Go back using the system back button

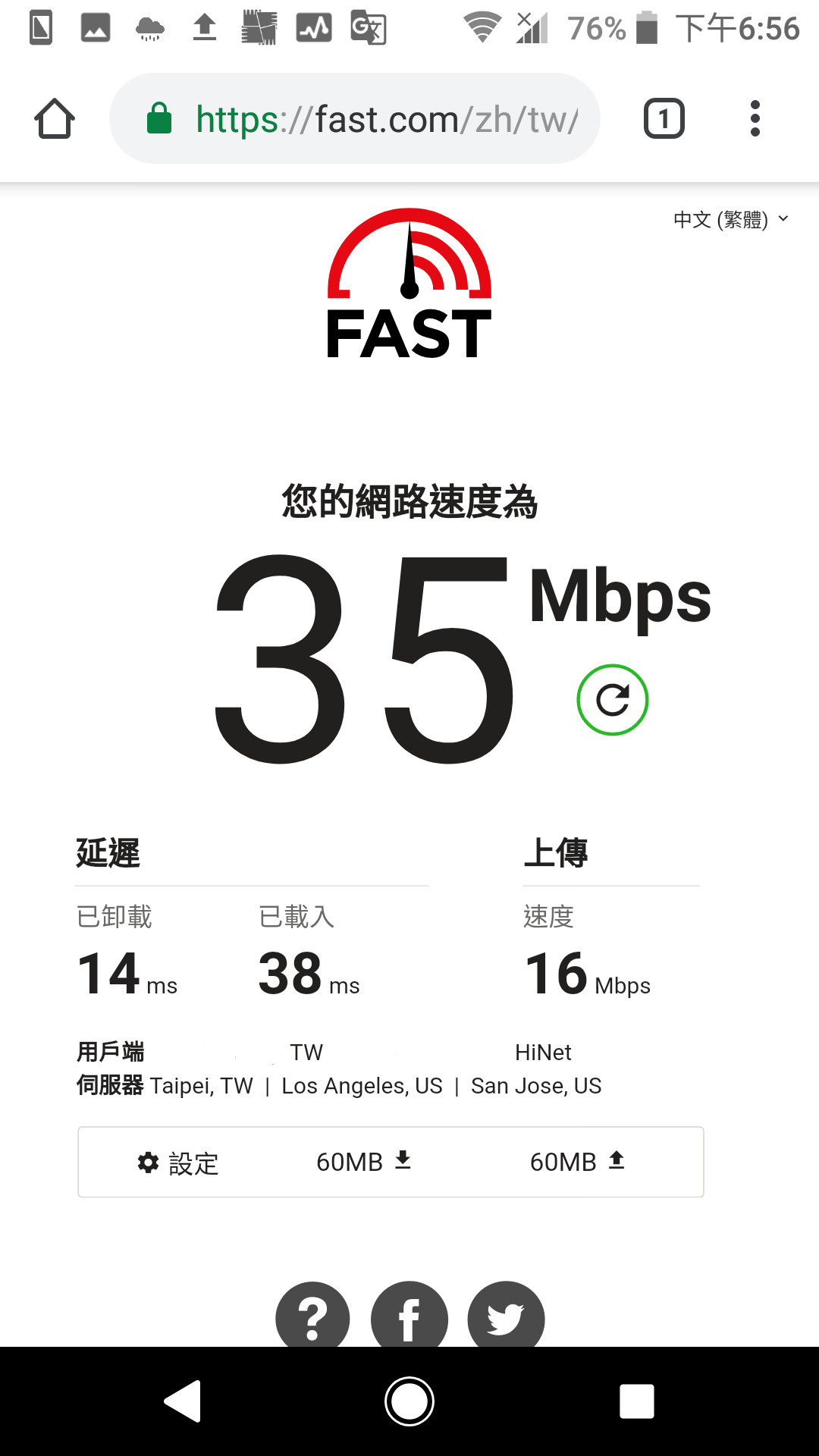[183, 1401]
